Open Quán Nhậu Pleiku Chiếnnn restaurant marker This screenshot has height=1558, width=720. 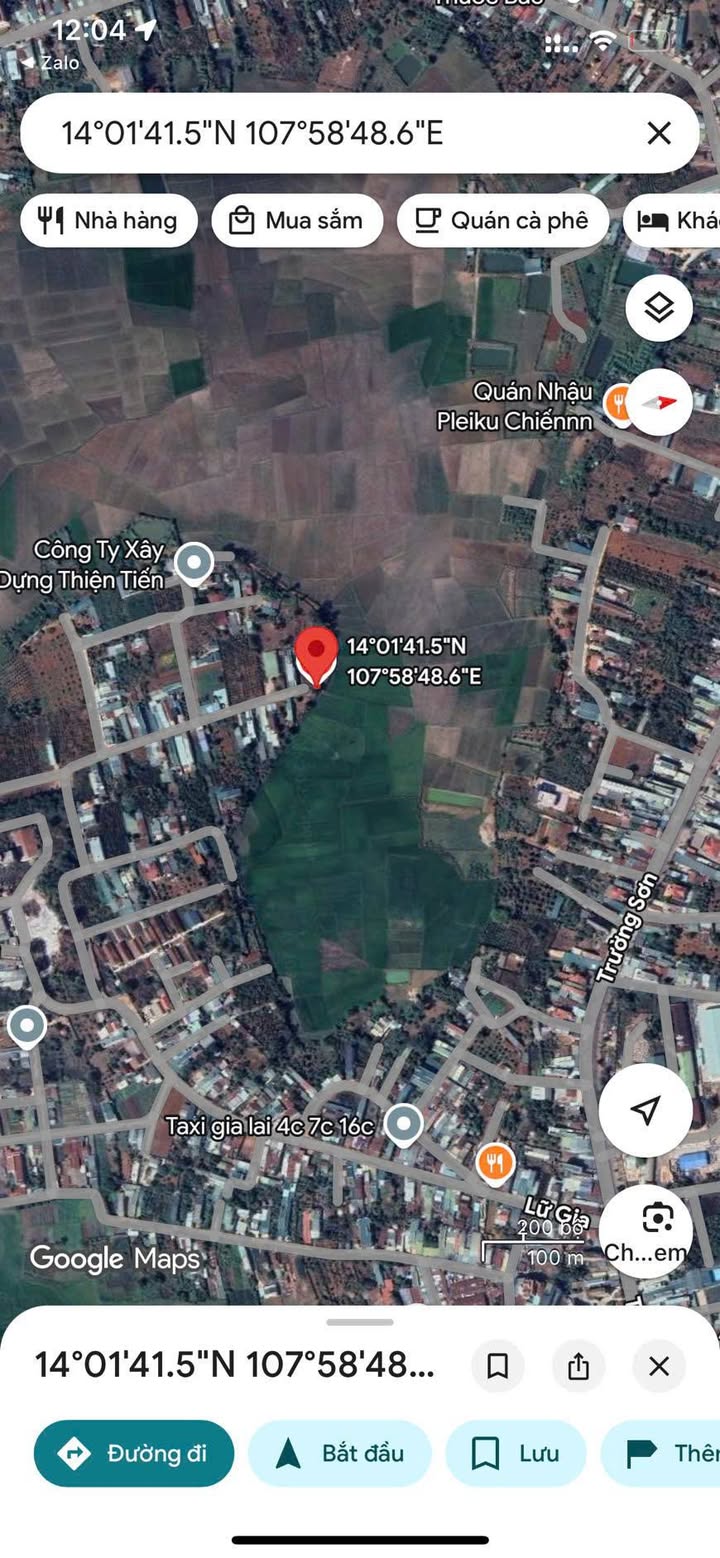click(x=620, y=403)
